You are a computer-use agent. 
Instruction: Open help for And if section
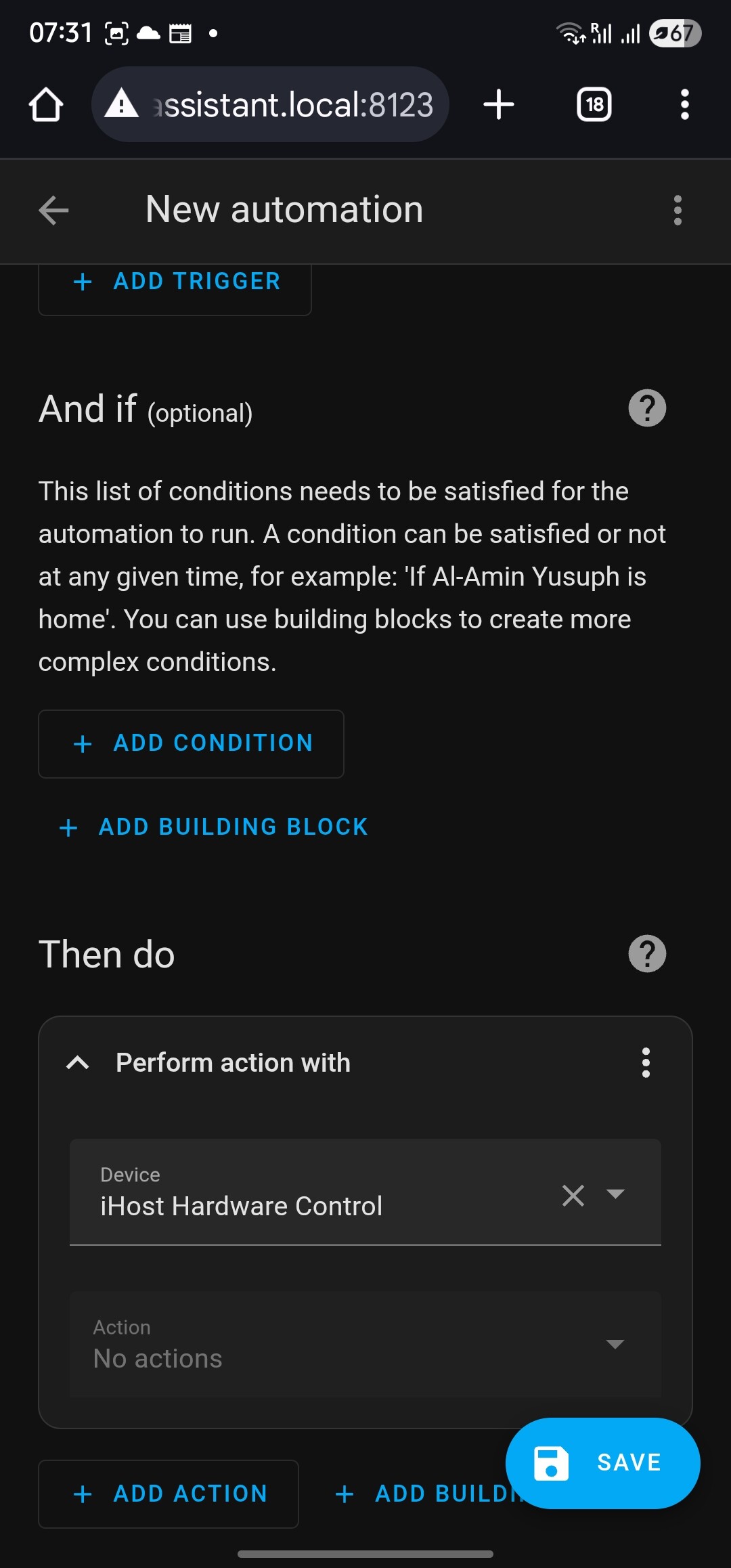(647, 408)
